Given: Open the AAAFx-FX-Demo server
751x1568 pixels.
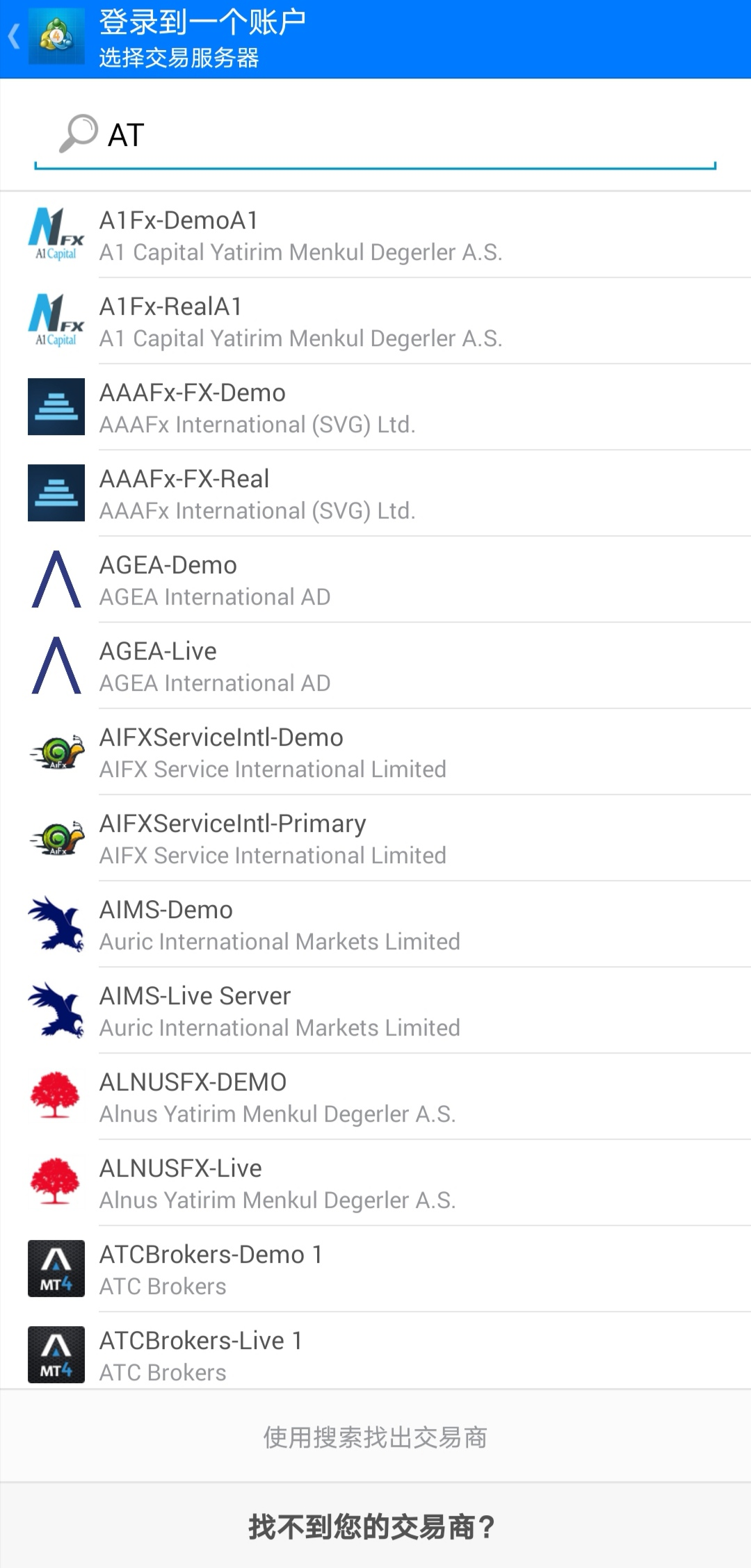Looking at the screenshot, I should pos(375,408).
